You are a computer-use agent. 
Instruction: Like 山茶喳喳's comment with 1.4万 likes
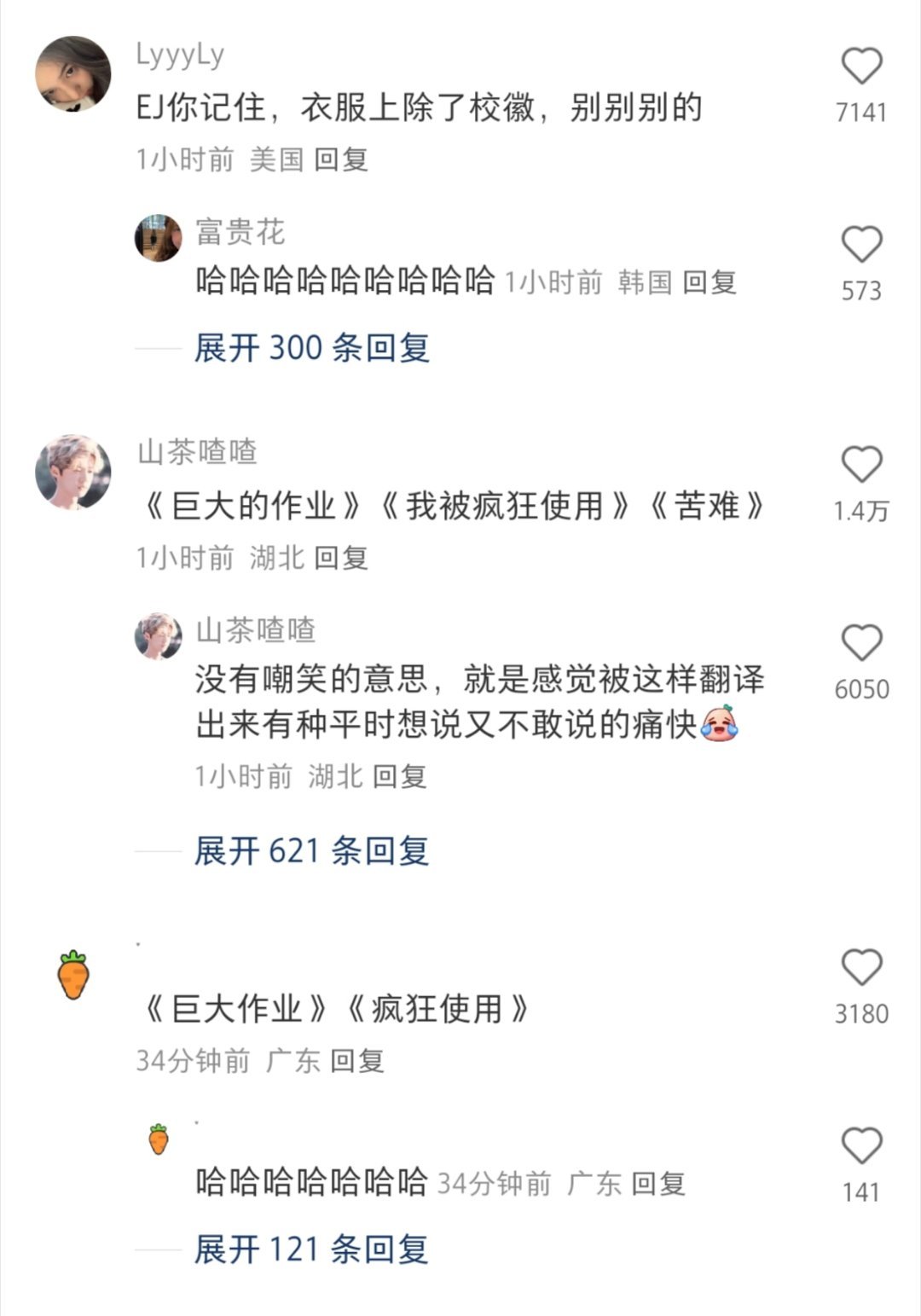[x=861, y=465]
